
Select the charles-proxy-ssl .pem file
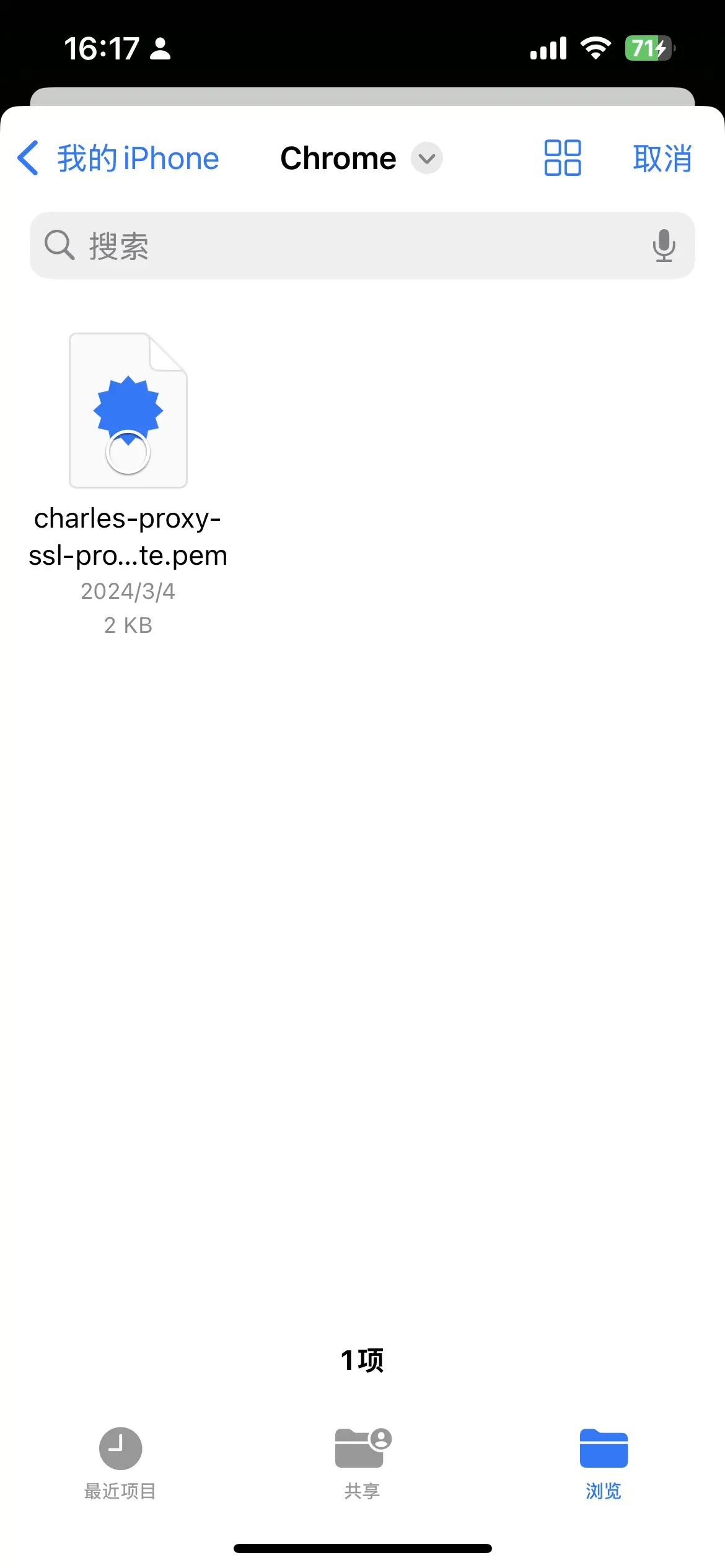[x=128, y=411]
